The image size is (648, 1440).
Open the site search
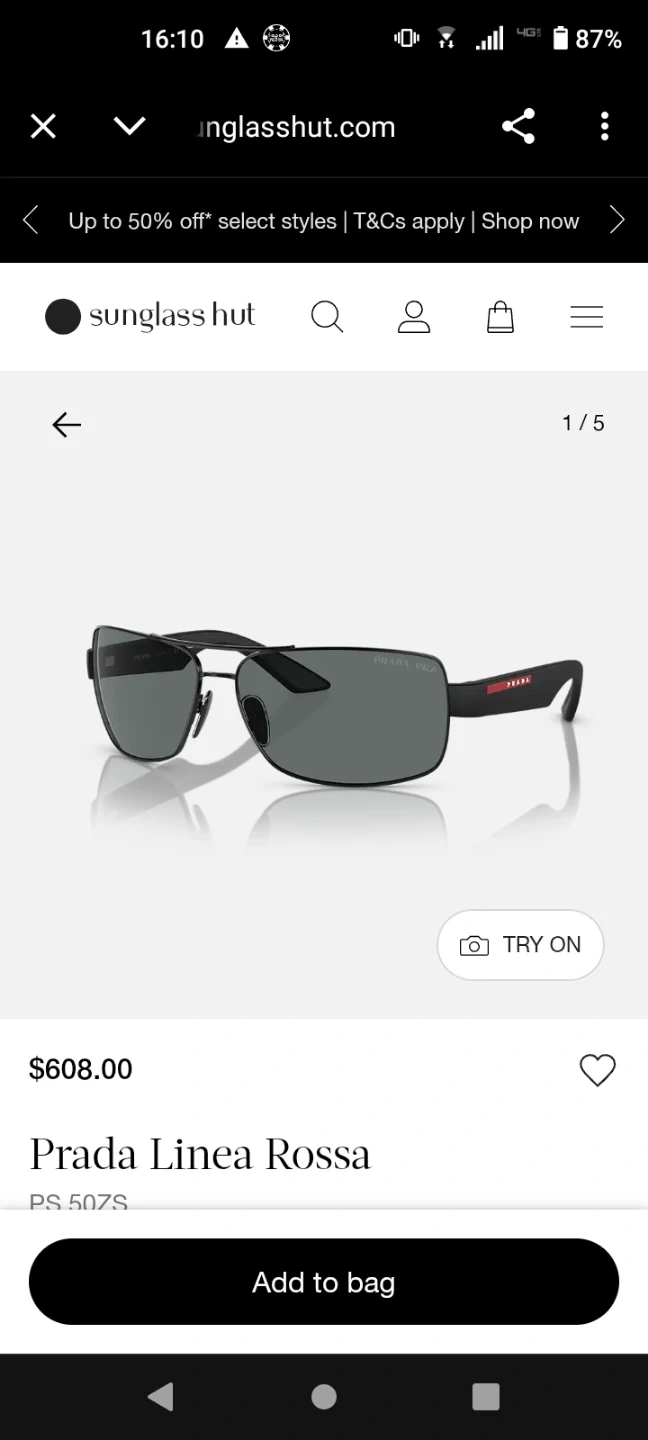[x=327, y=317]
